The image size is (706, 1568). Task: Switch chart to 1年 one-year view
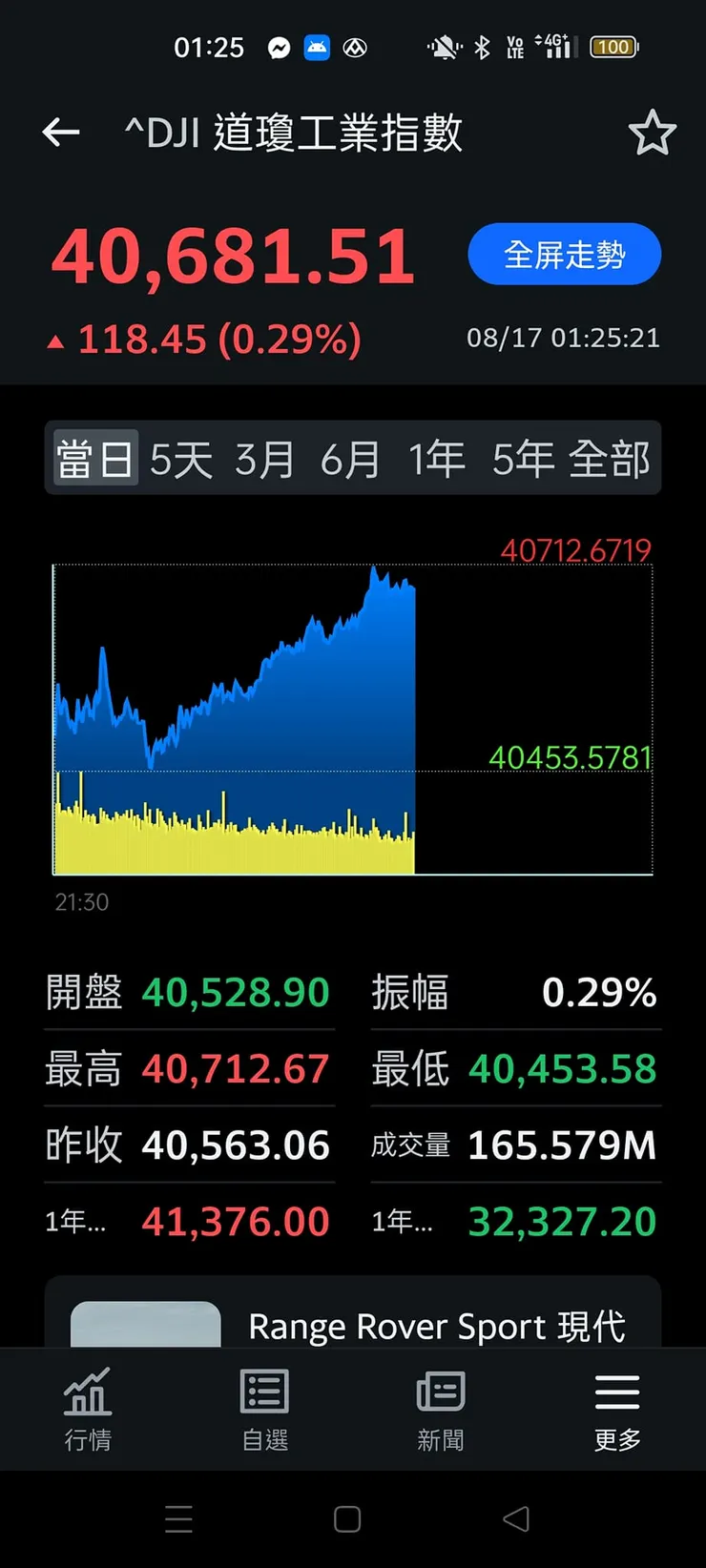[x=436, y=459]
